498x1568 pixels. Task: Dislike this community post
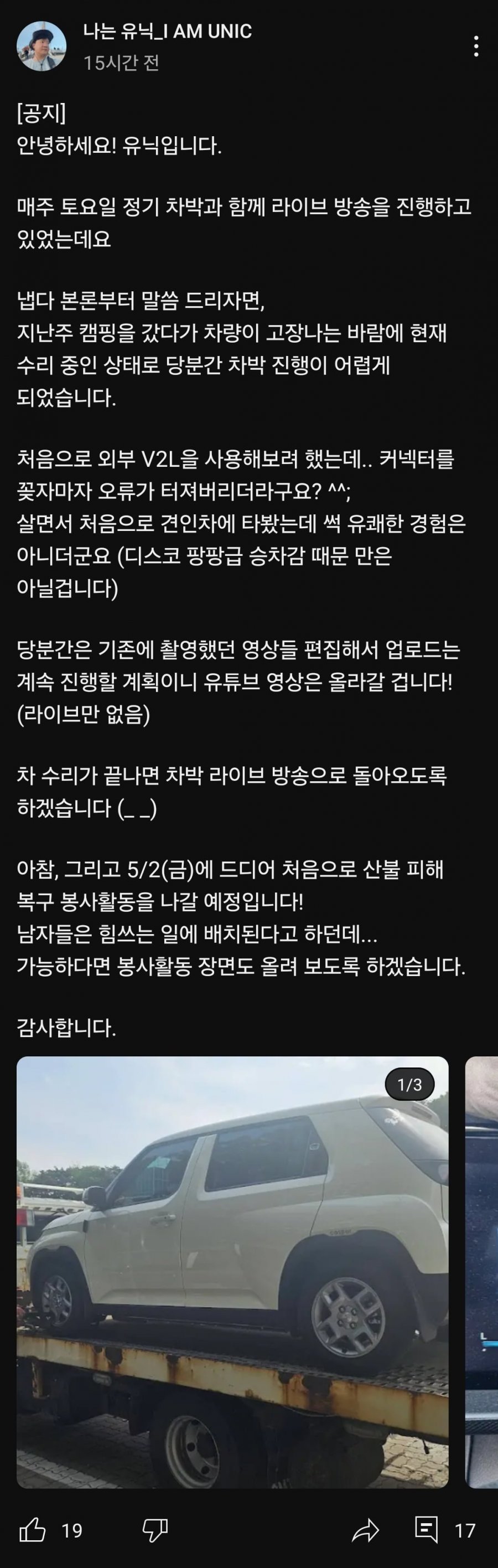155,1530
